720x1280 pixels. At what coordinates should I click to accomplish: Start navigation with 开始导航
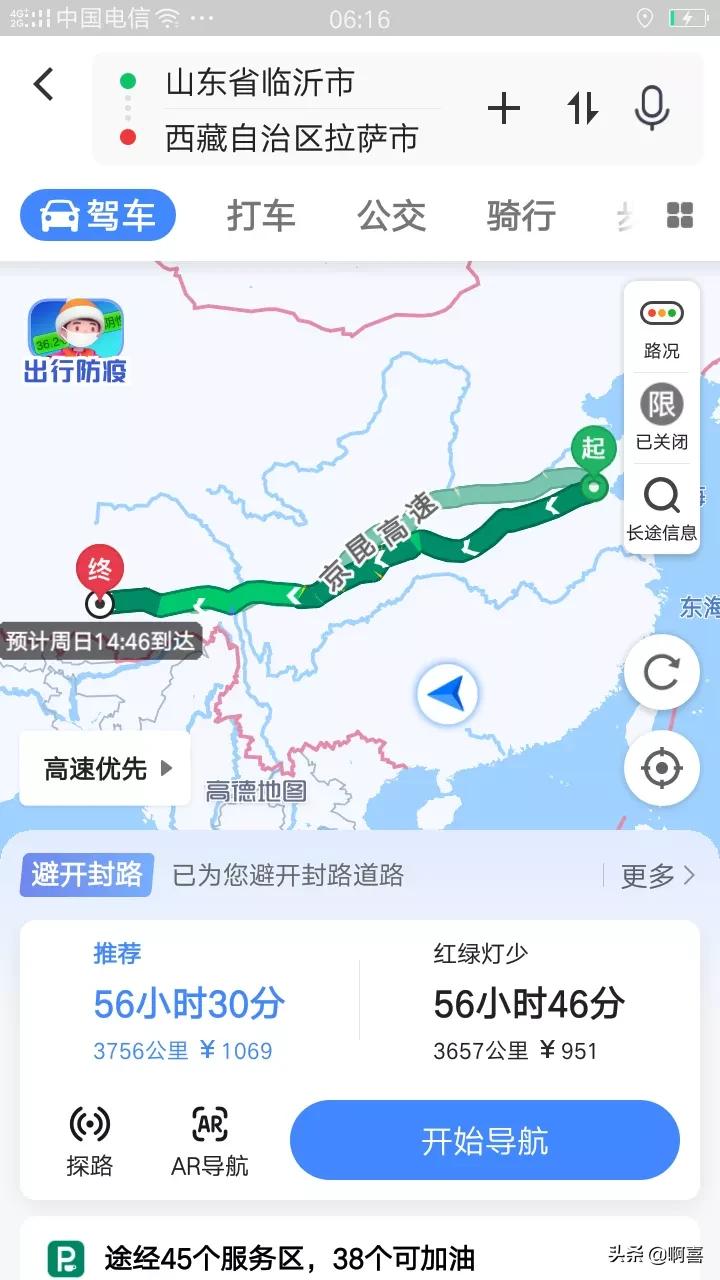[485, 1141]
